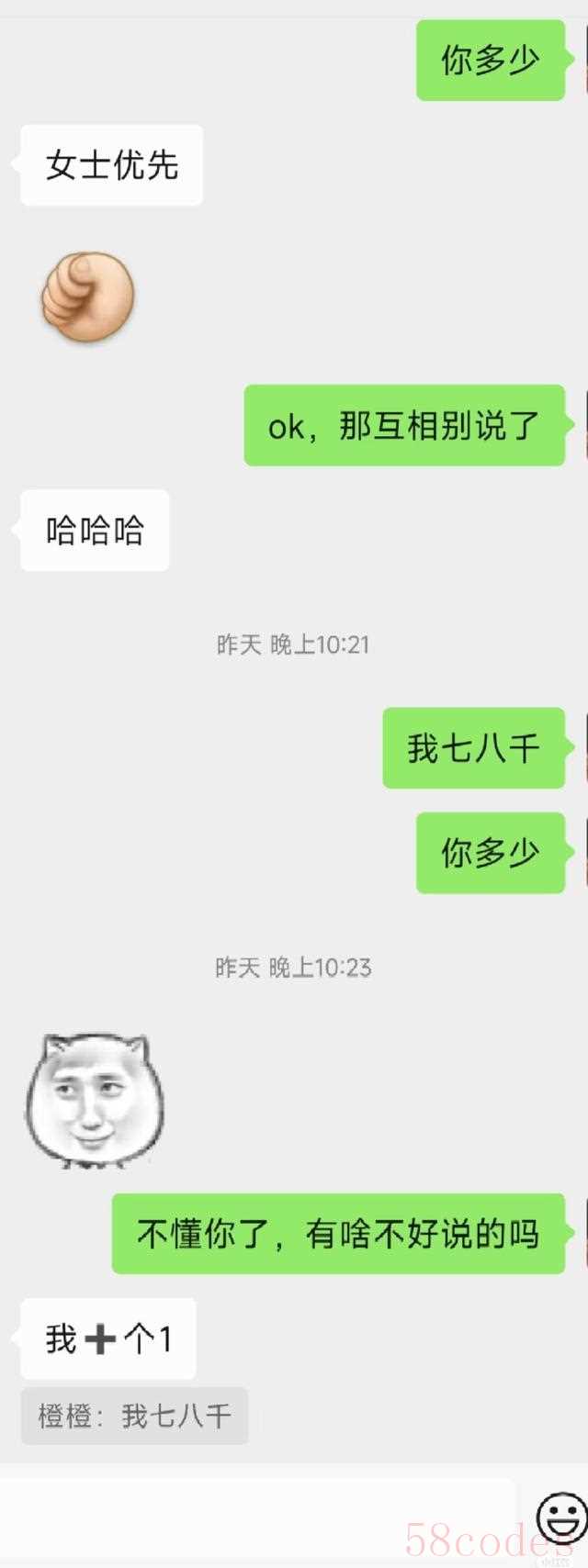
Task: Open the cat-face meme sticker
Action: (x=94, y=1100)
